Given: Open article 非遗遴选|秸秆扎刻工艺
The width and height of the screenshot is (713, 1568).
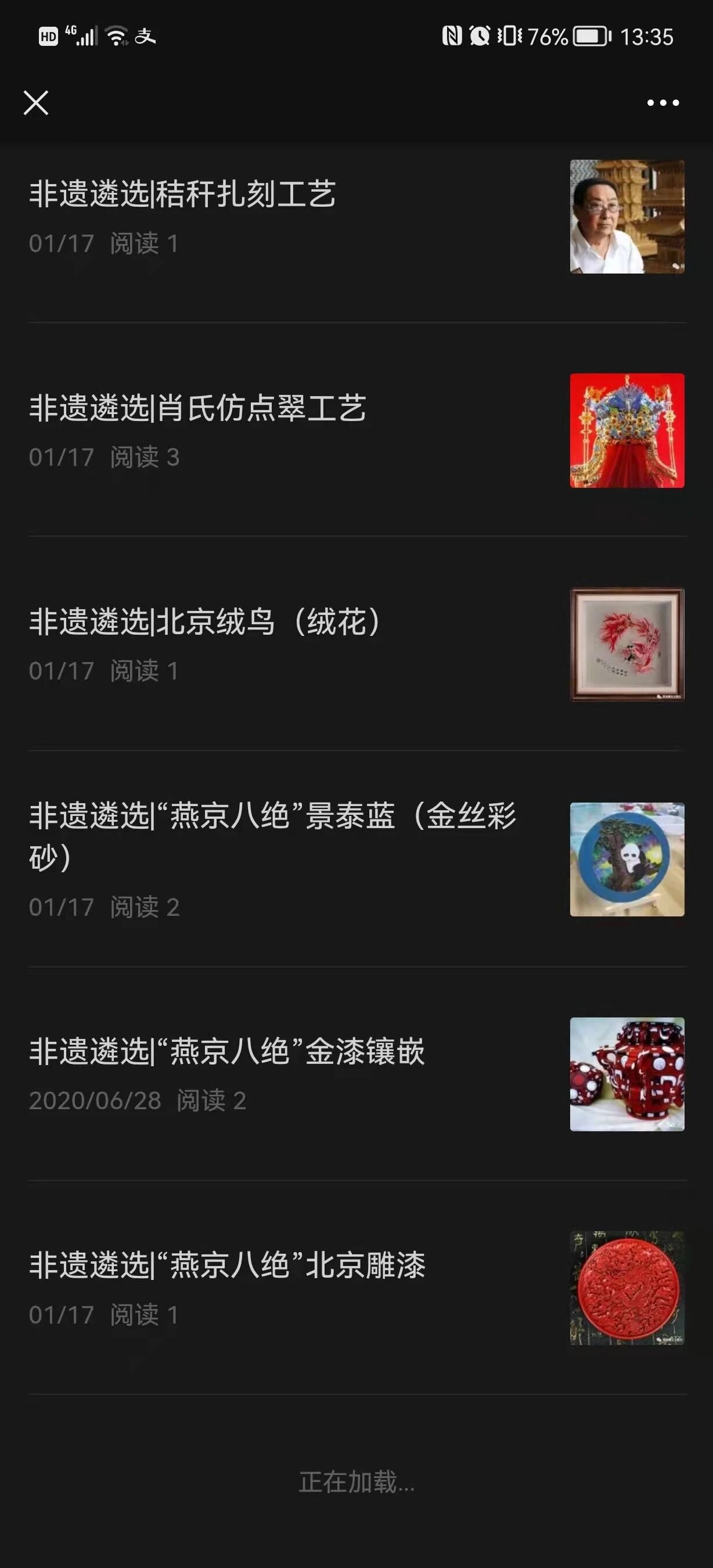Looking at the screenshot, I should pos(182,194).
